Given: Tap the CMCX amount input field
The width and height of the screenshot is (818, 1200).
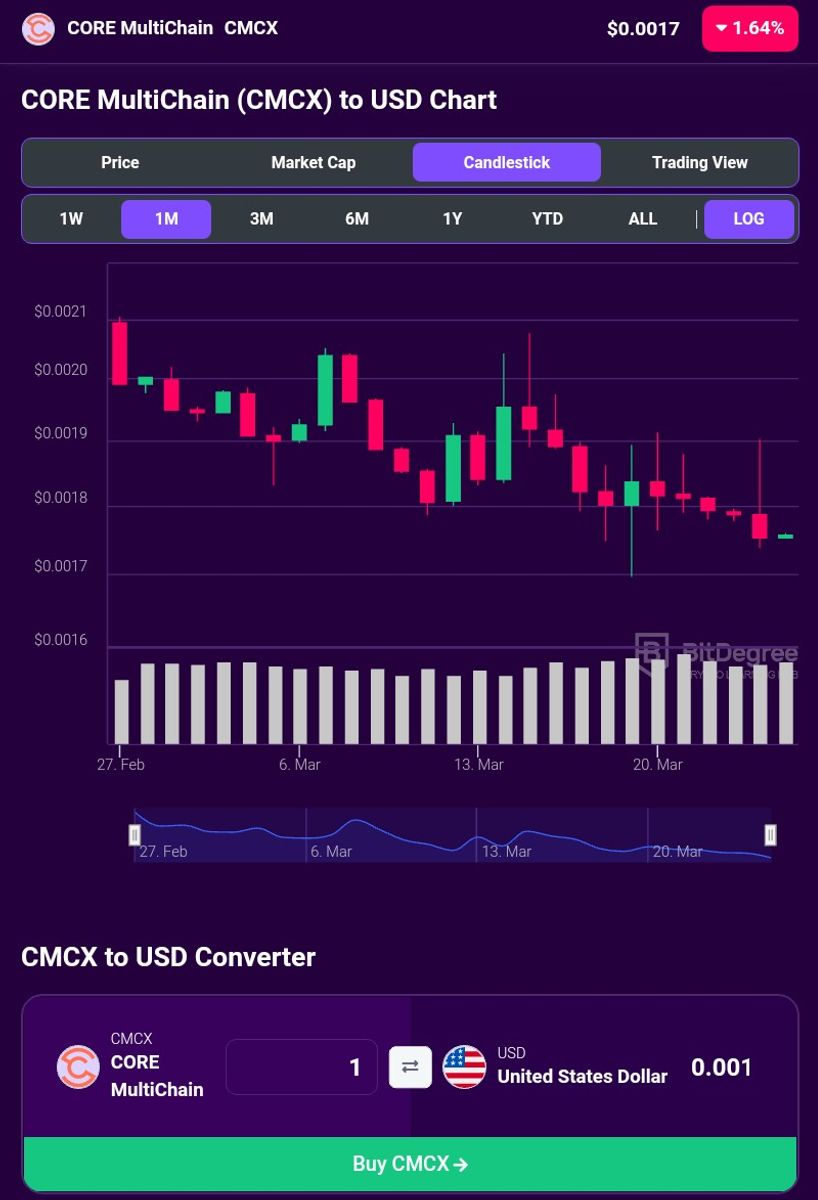Looking at the screenshot, I should [301, 1067].
